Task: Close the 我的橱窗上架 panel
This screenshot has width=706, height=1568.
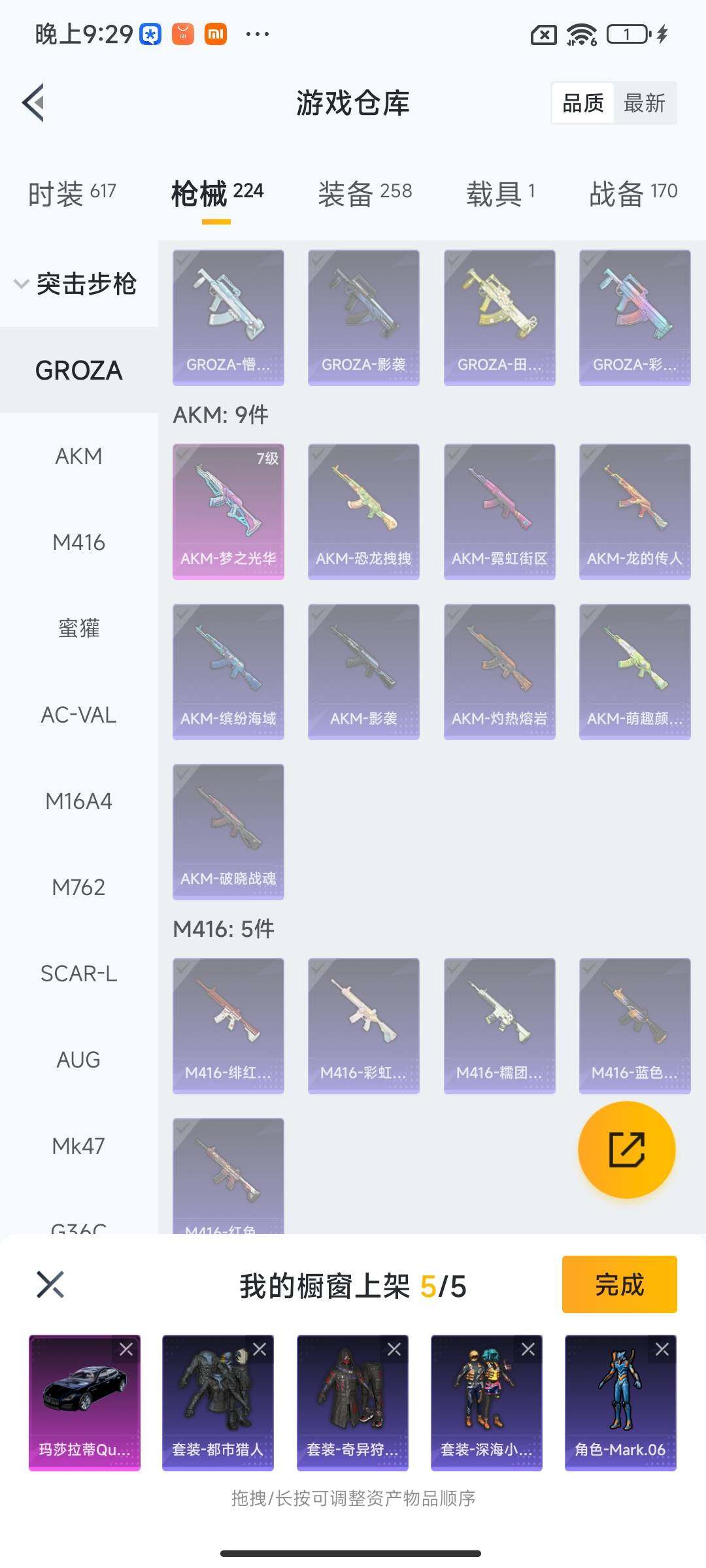Action: tap(50, 1284)
